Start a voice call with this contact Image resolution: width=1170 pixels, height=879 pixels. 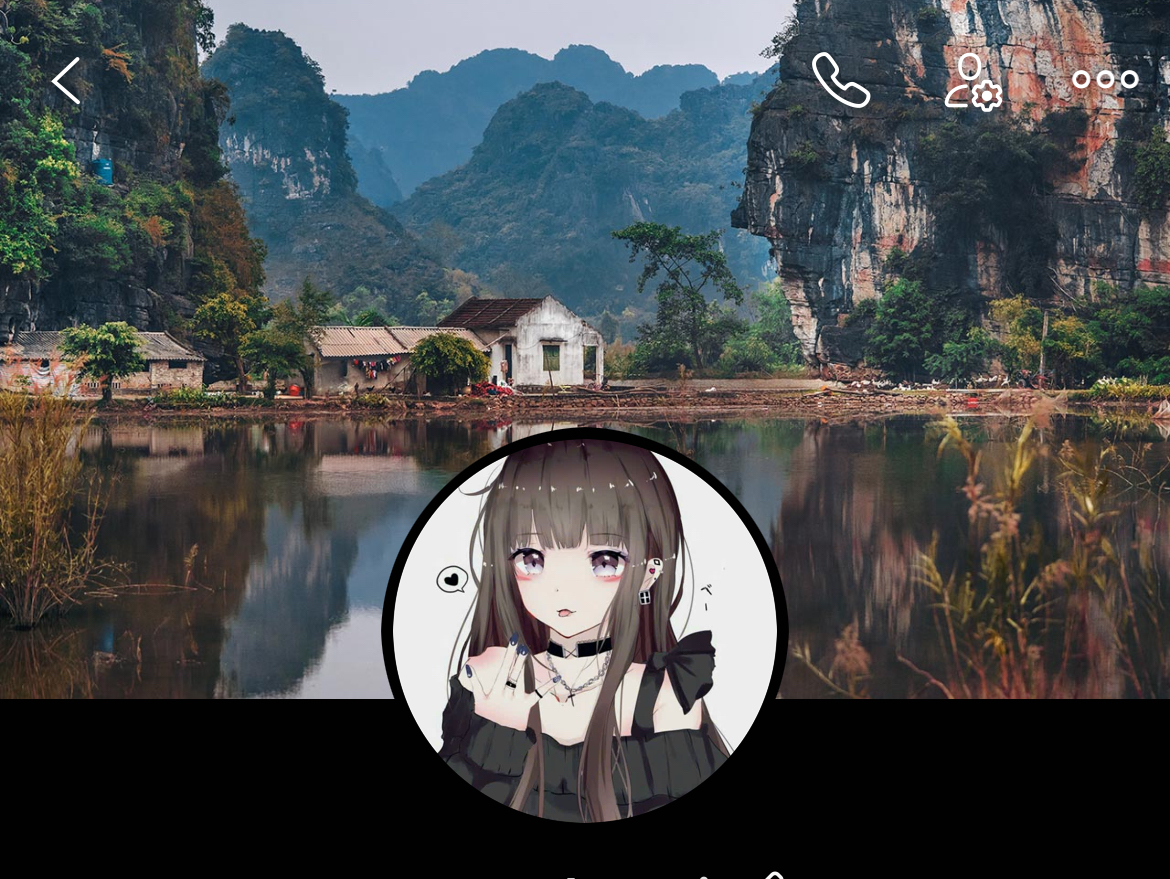click(x=840, y=80)
